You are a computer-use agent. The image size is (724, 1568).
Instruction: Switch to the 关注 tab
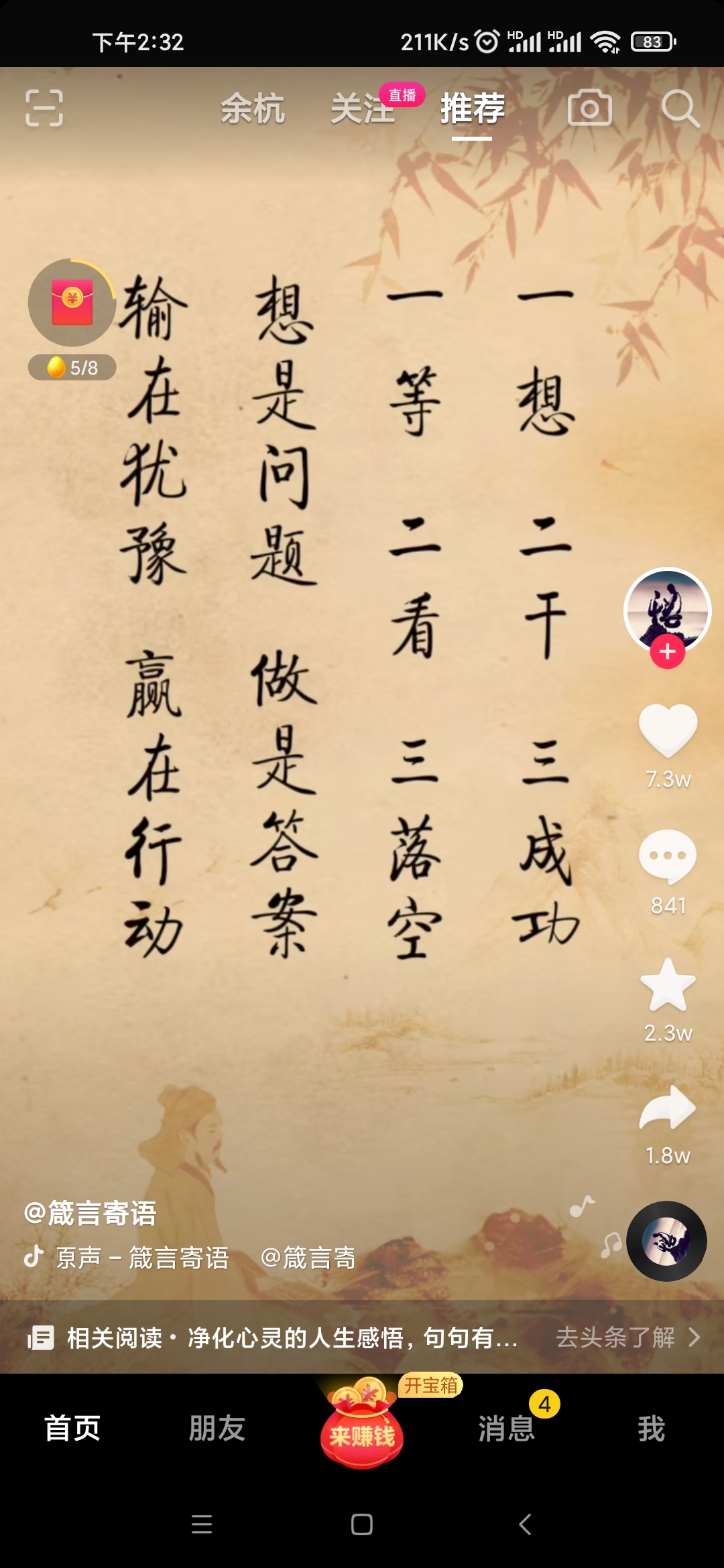363,109
